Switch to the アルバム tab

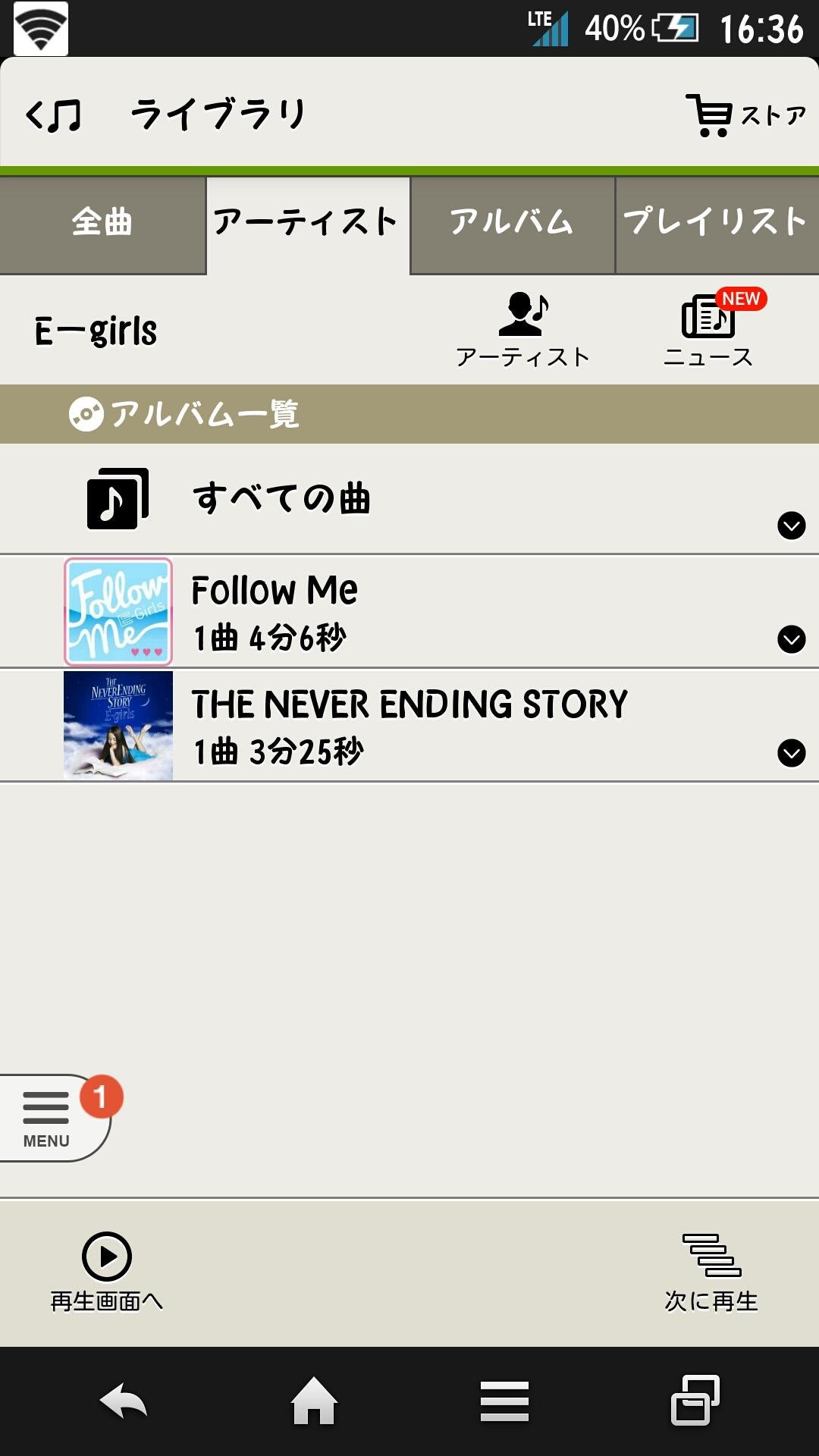click(x=513, y=224)
